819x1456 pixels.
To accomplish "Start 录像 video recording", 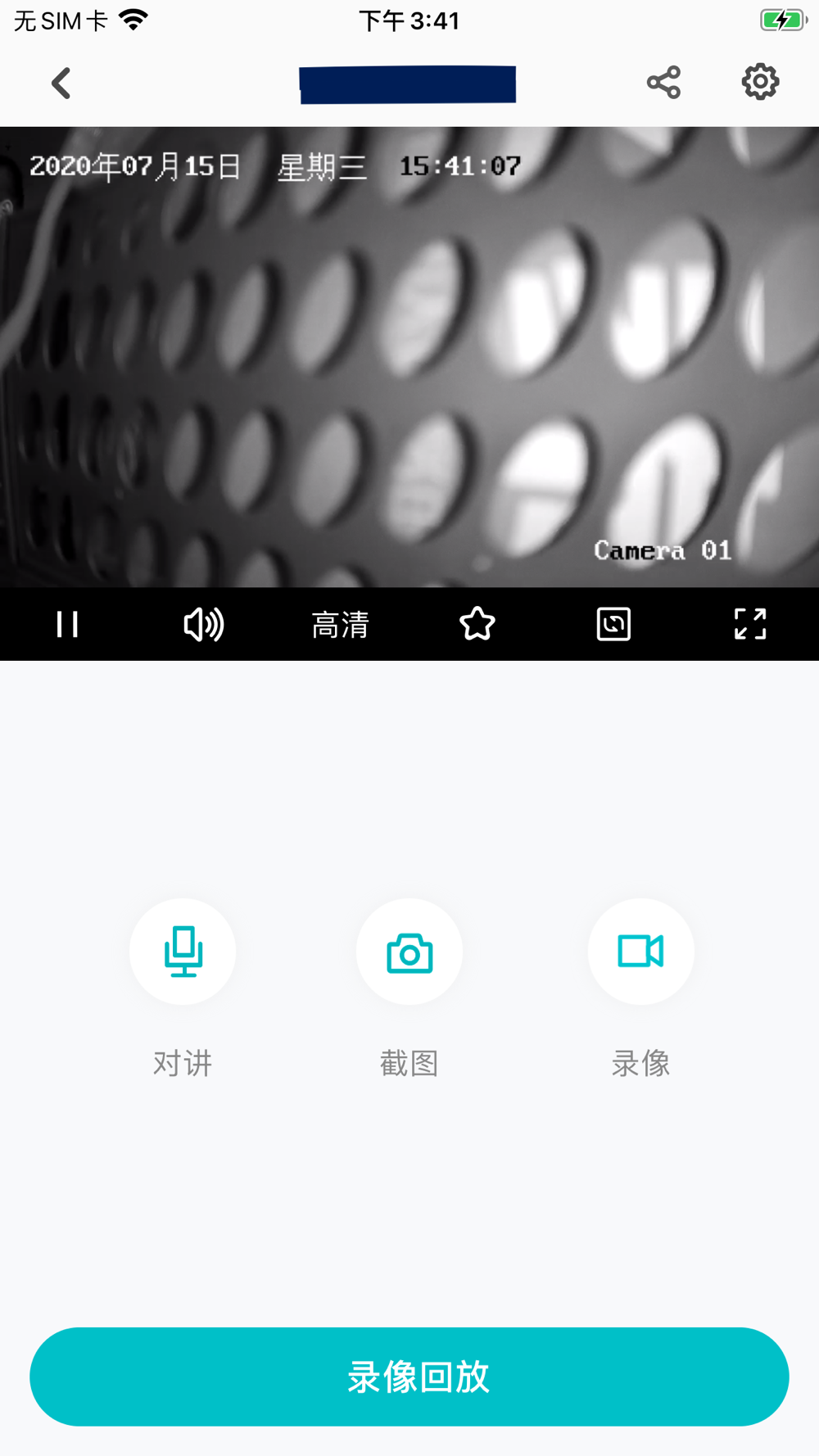I will [x=641, y=952].
